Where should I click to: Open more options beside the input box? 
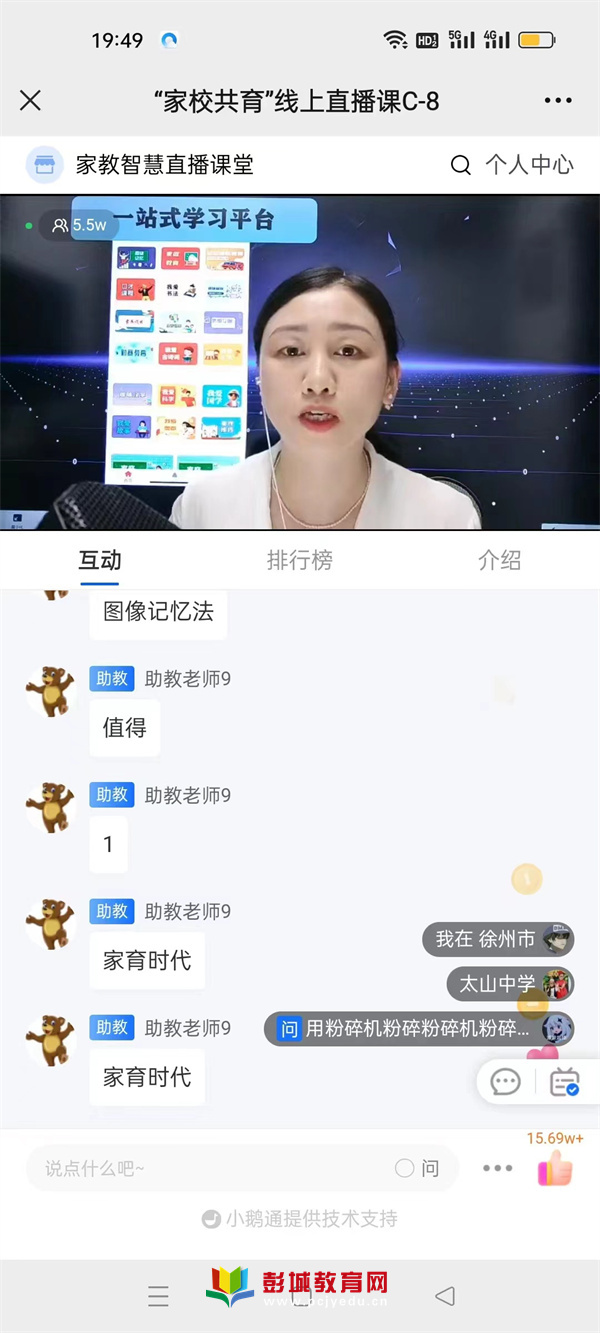[x=497, y=1168]
